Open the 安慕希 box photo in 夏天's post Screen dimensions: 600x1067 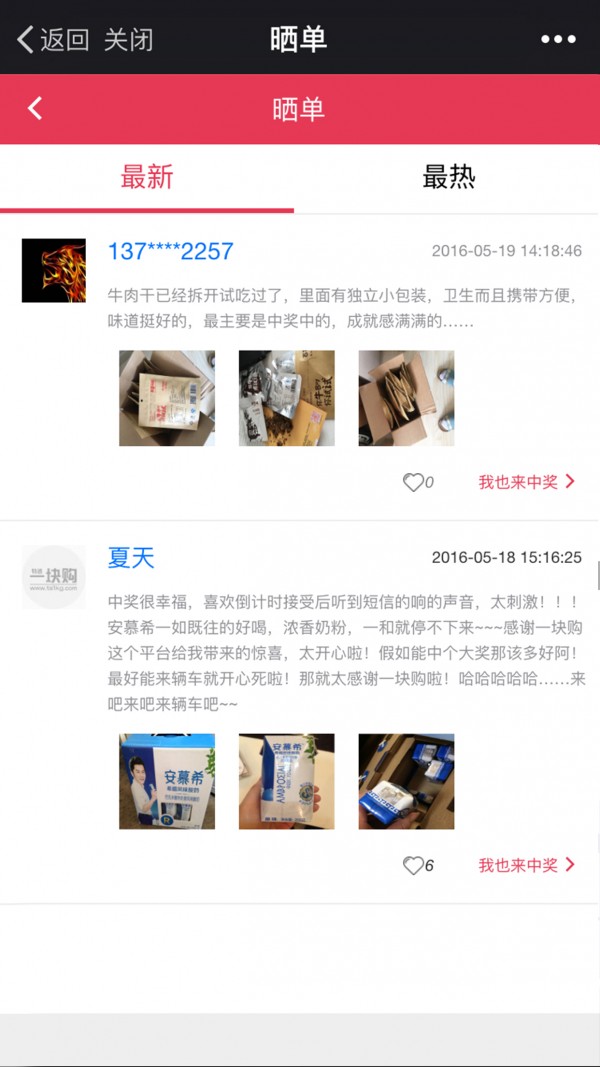coord(166,781)
